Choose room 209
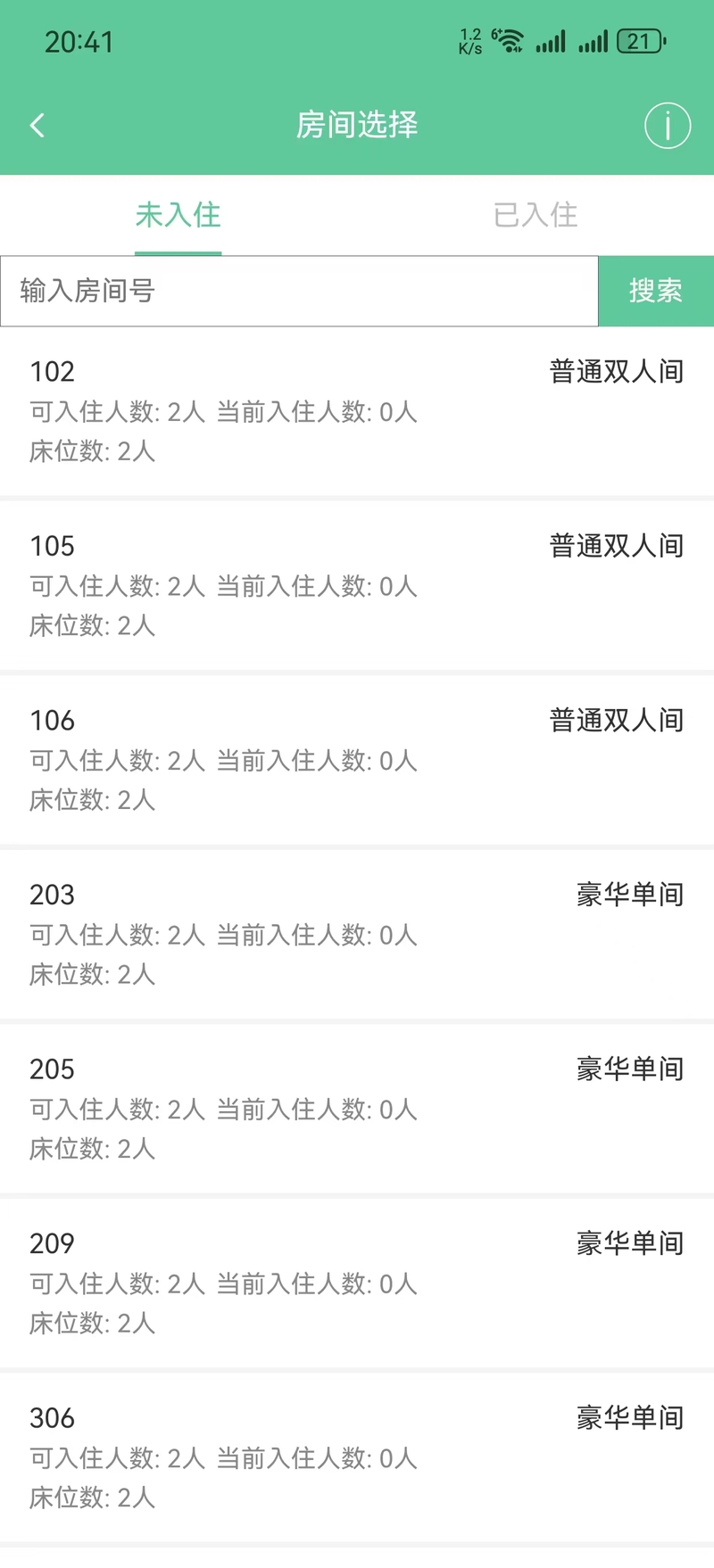714x1568 pixels. [x=357, y=1283]
